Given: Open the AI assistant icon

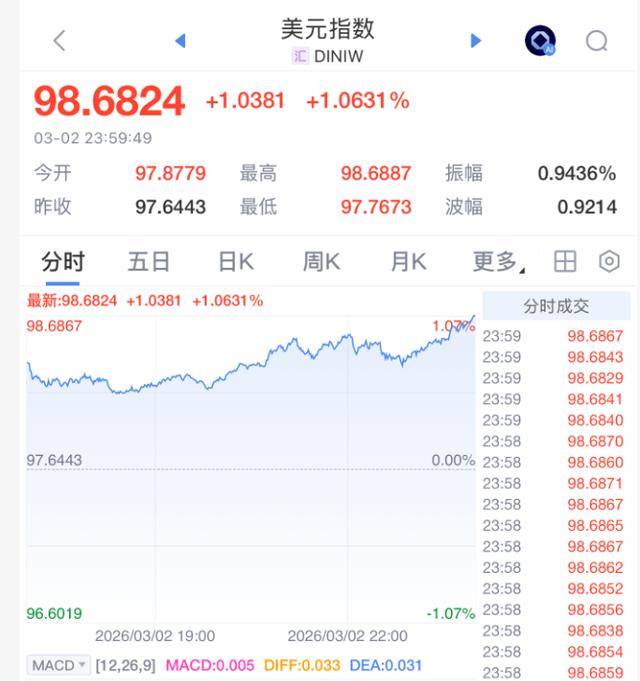Looking at the screenshot, I should [x=540, y=40].
